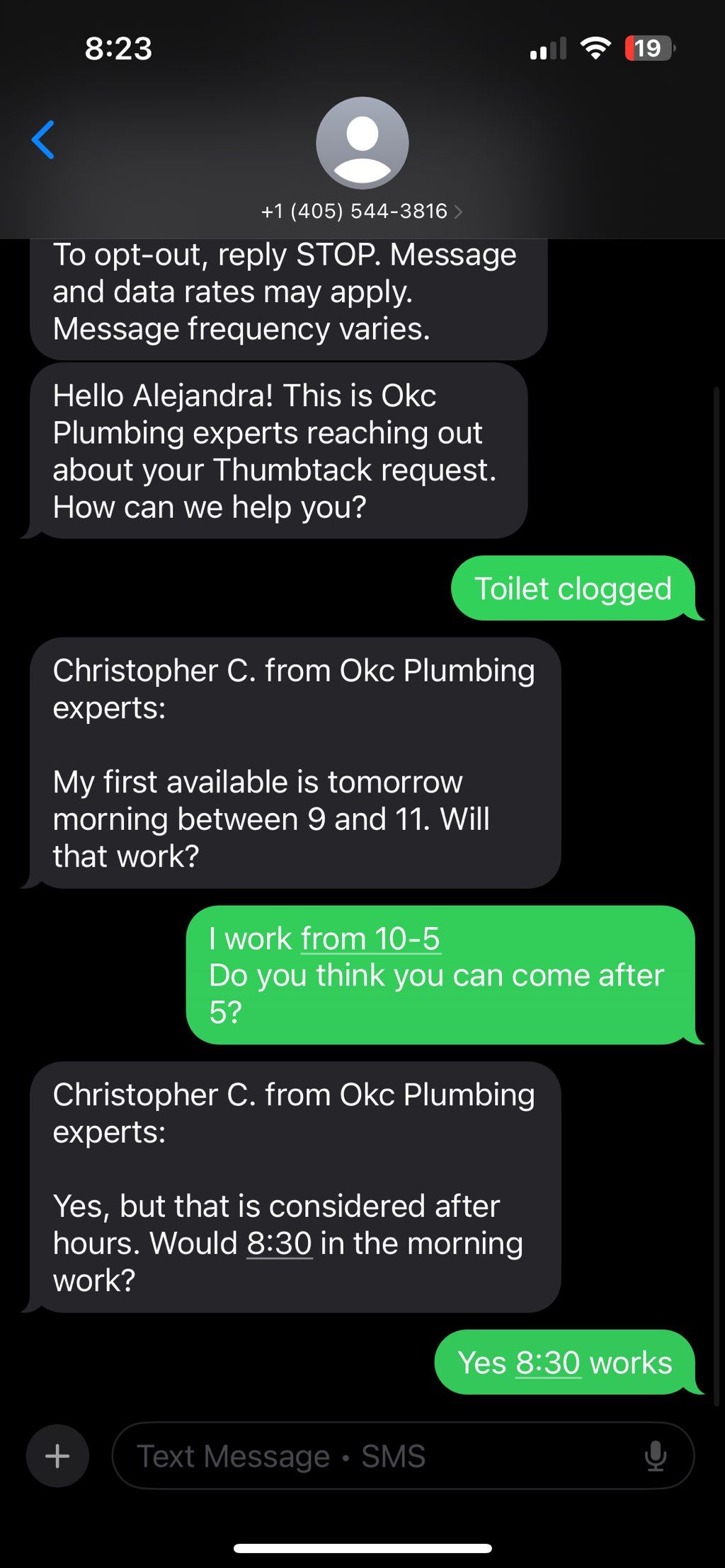Tap the 8:30 link in "Yes 8:30 works"
Screen dimensions: 725x1568
click(548, 1362)
